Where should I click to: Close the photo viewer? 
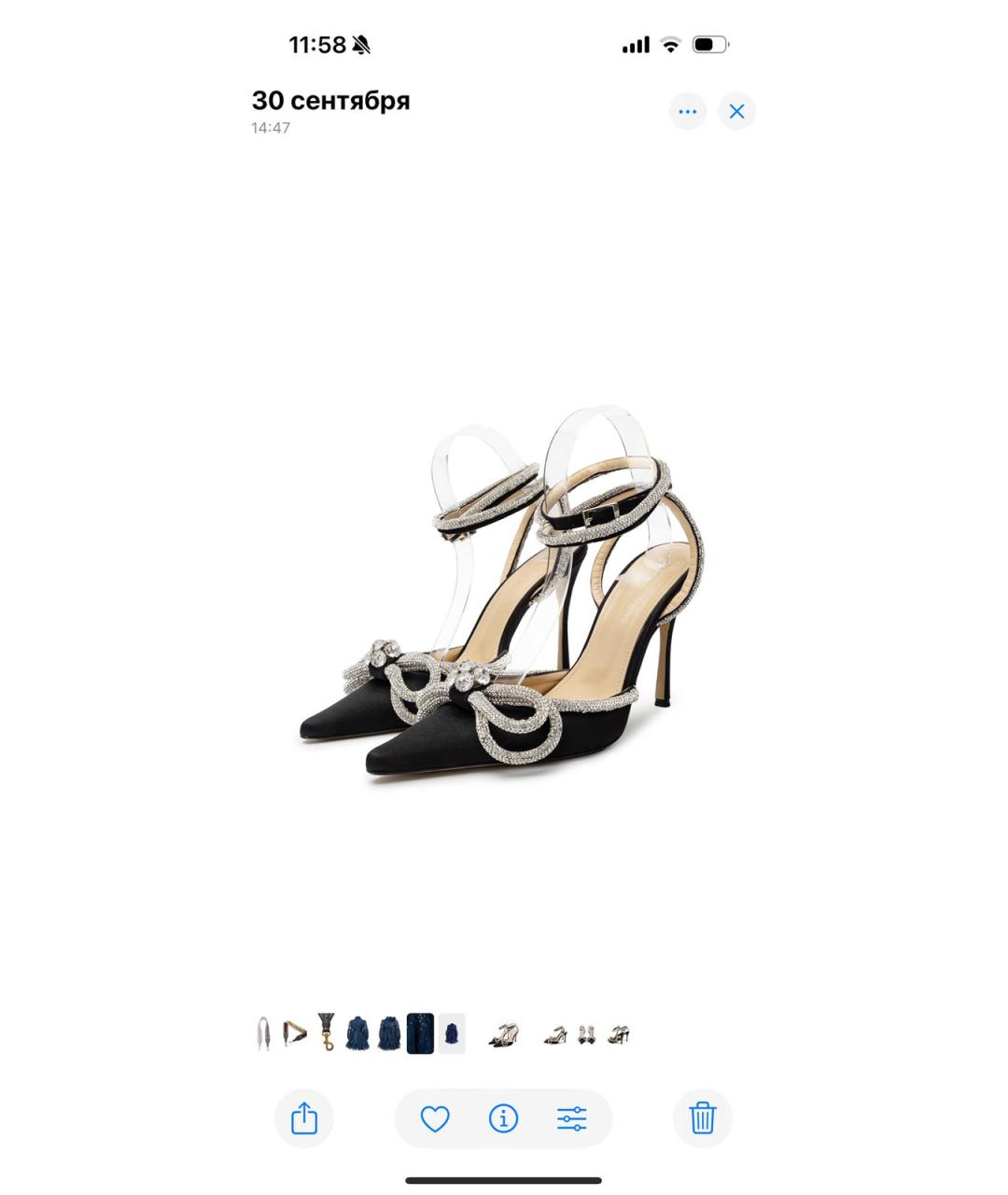click(736, 112)
